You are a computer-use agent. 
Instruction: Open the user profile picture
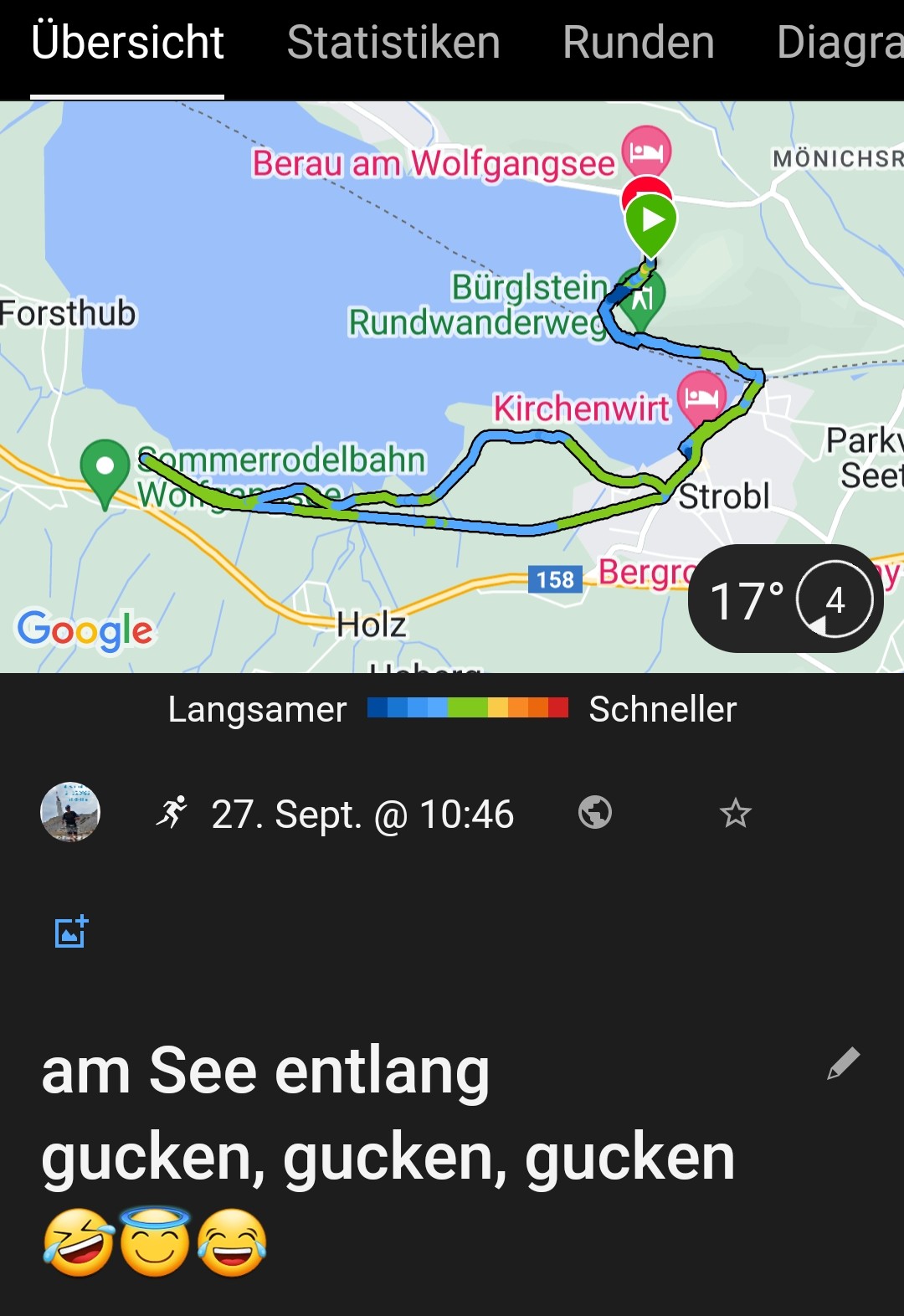pos(70,812)
